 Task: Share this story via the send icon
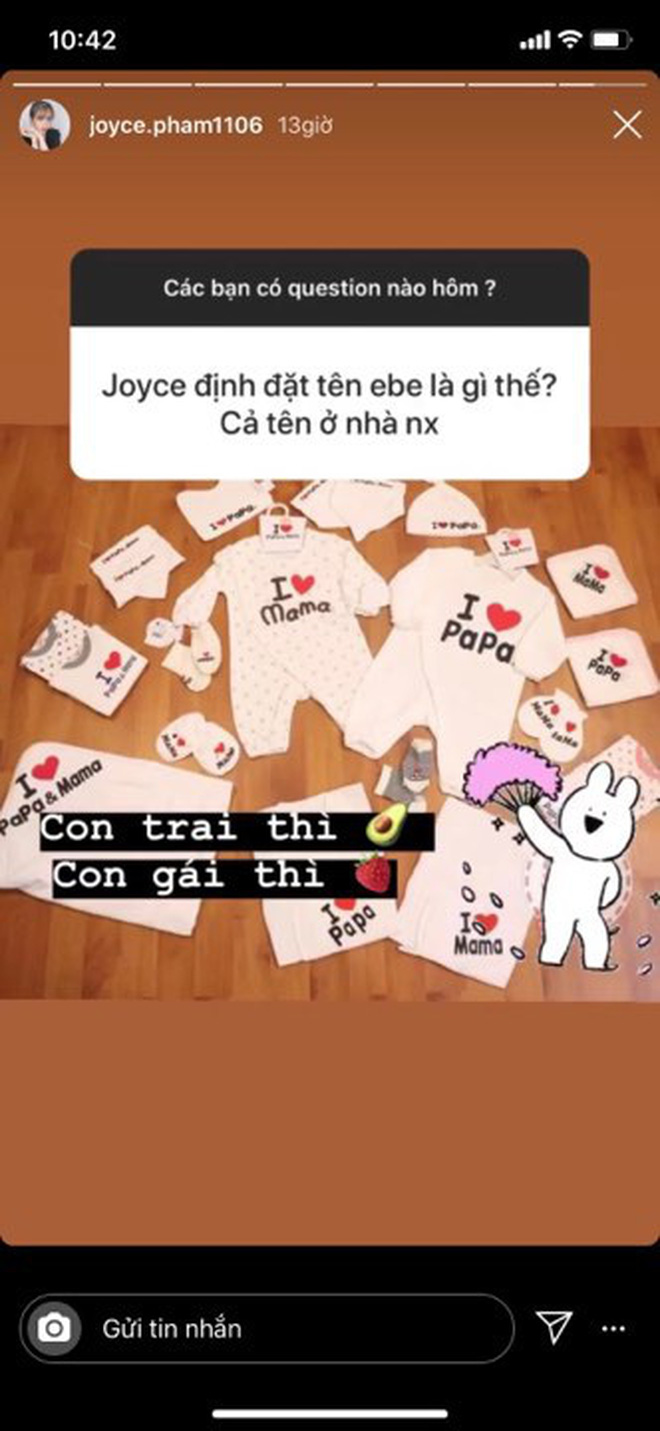click(553, 1328)
